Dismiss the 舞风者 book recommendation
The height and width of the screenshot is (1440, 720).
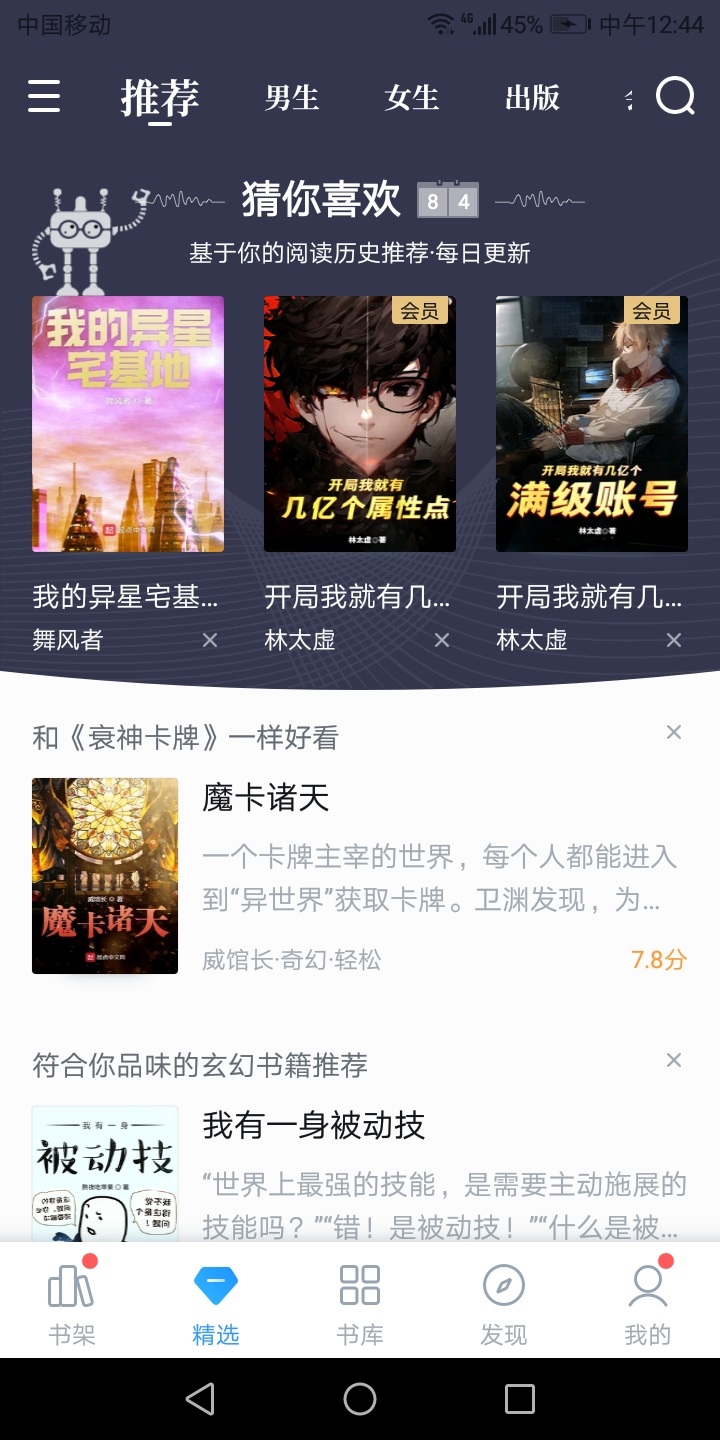tap(210, 640)
